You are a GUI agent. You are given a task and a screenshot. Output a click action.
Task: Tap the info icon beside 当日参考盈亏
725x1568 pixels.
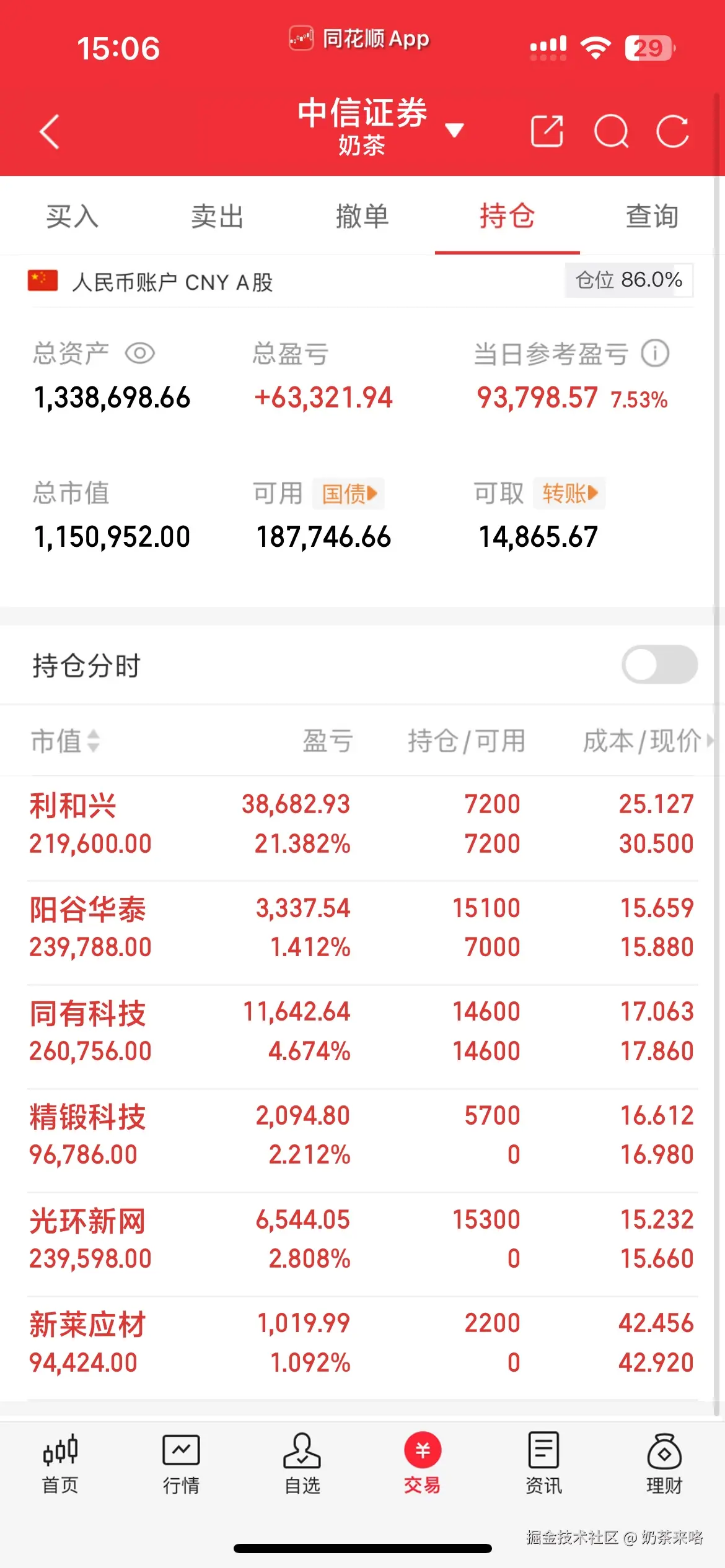[x=656, y=353]
